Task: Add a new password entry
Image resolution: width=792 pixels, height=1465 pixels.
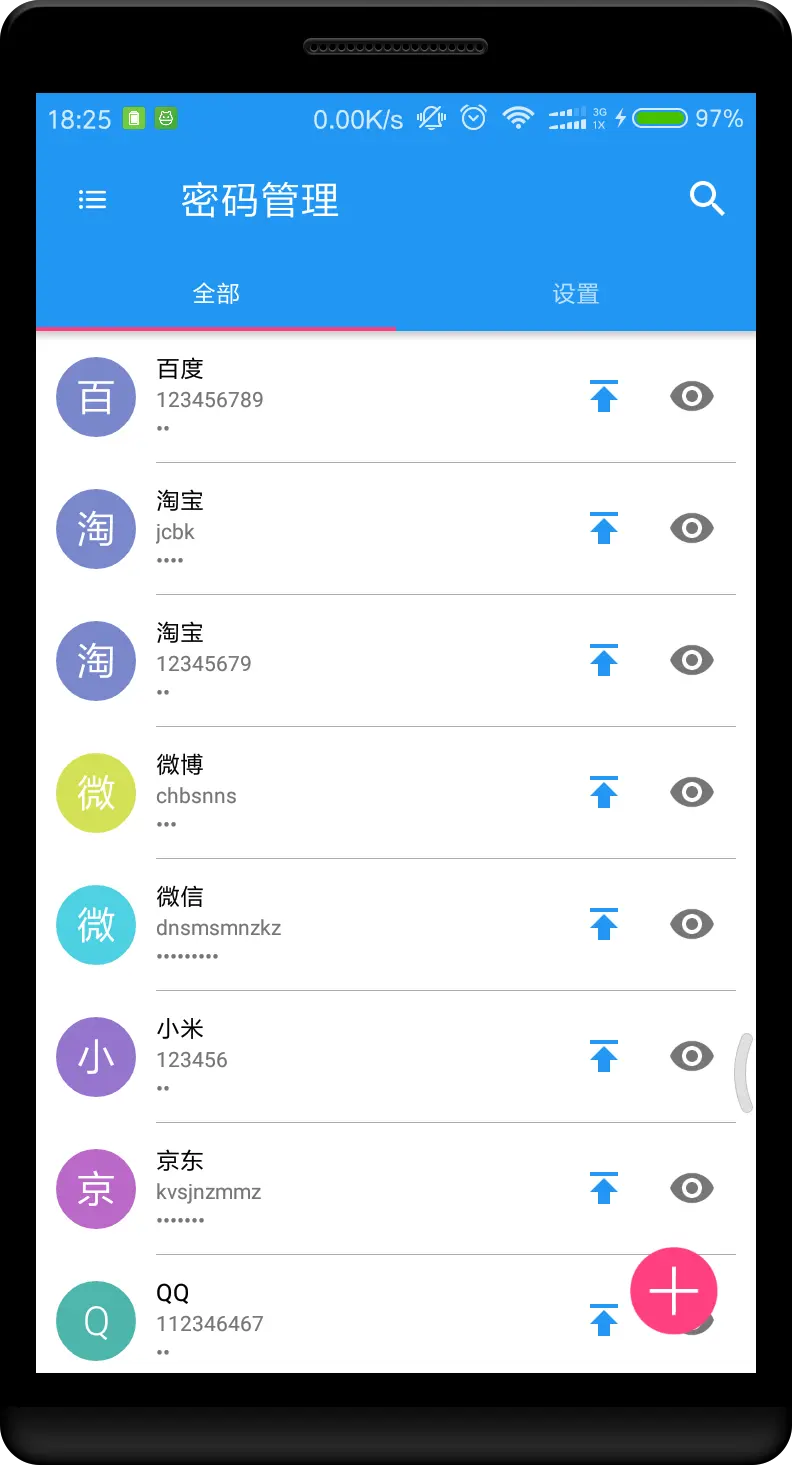Action: (673, 1291)
